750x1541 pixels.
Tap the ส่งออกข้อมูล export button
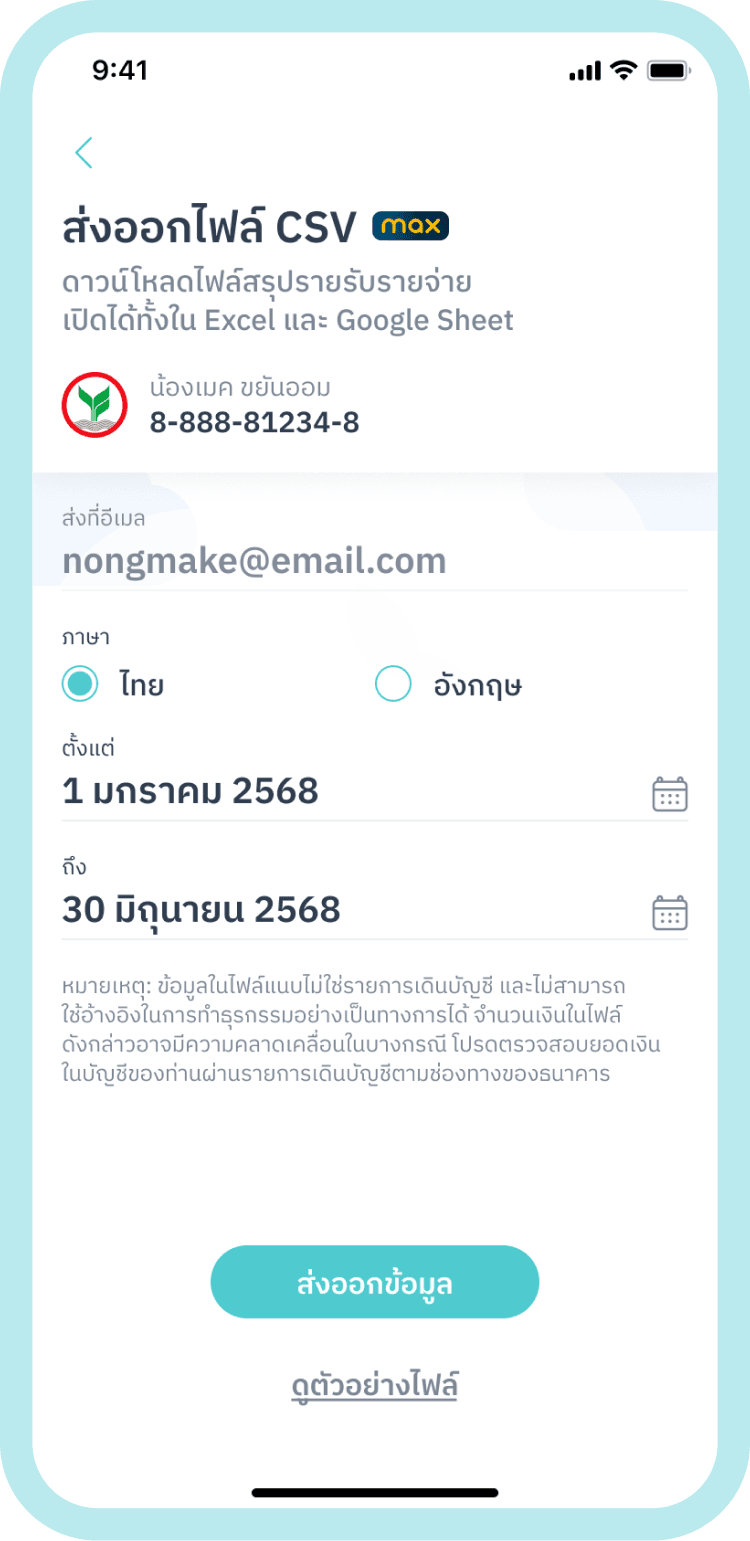(374, 1282)
